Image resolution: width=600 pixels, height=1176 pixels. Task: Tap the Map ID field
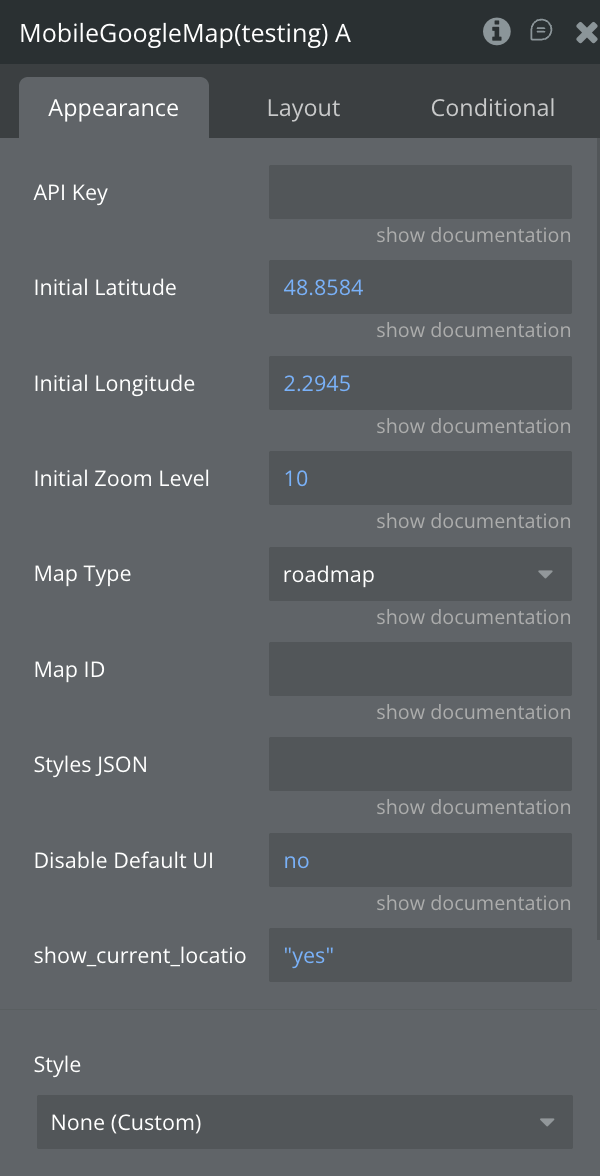(x=420, y=669)
